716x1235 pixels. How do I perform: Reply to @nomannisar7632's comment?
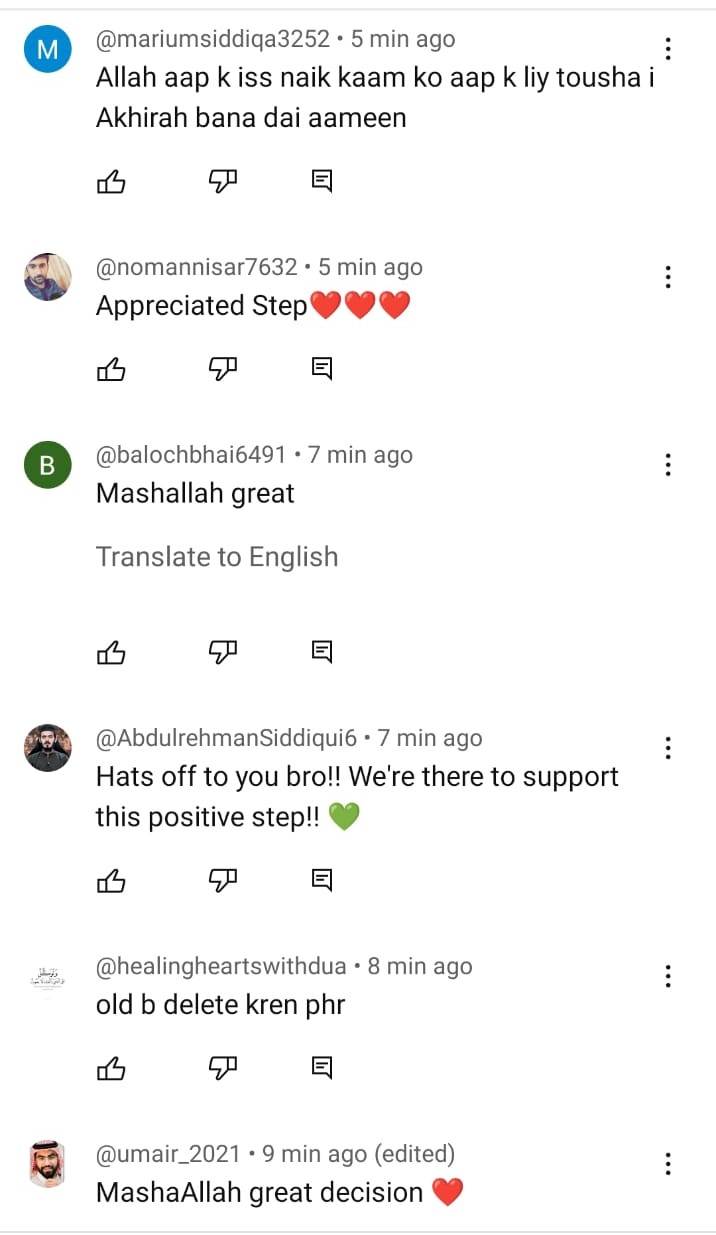click(x=321, y=369)
